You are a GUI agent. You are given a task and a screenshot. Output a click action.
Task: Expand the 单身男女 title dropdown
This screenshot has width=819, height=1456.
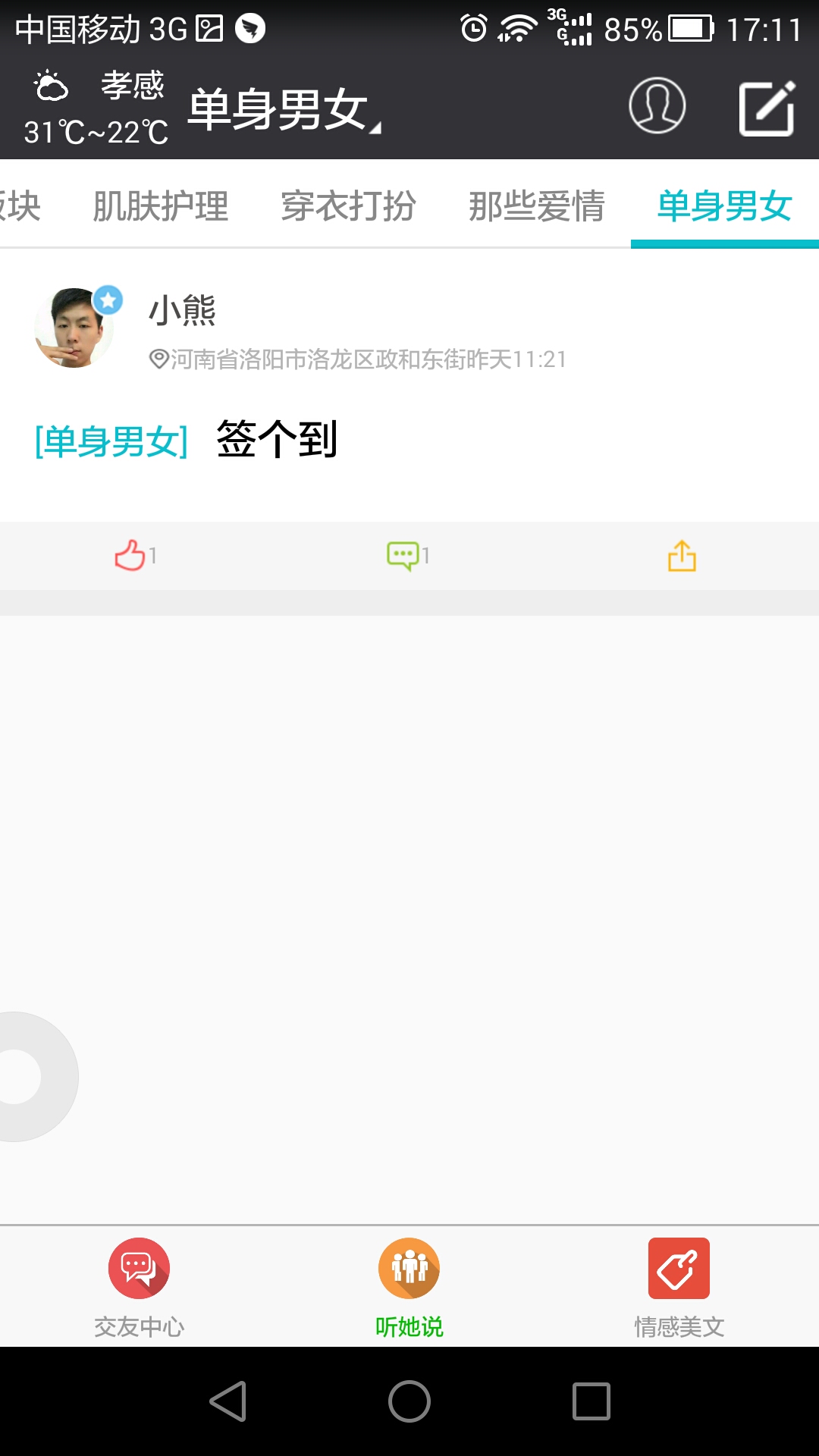point(284,110)
